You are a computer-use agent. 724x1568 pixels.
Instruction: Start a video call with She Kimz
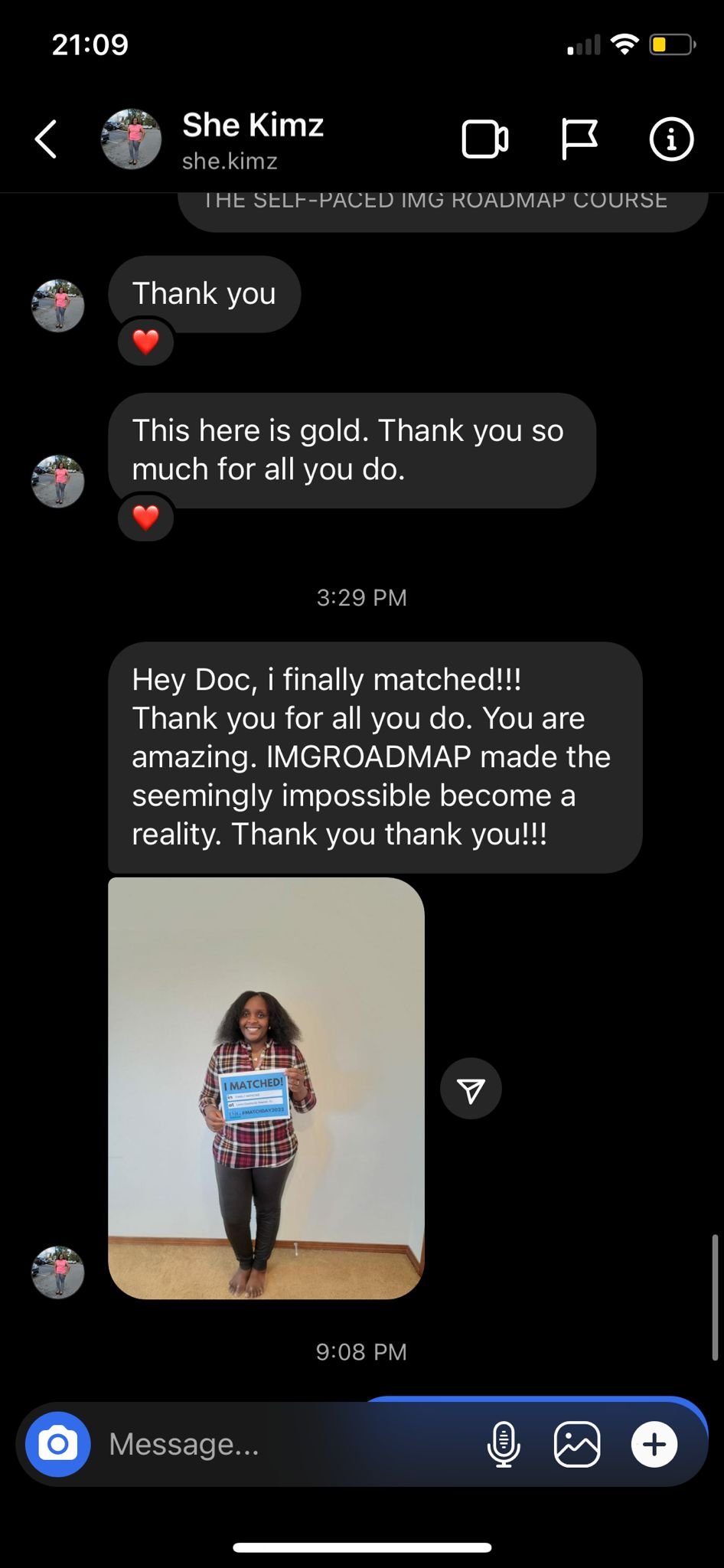click(x=485, y=139)
